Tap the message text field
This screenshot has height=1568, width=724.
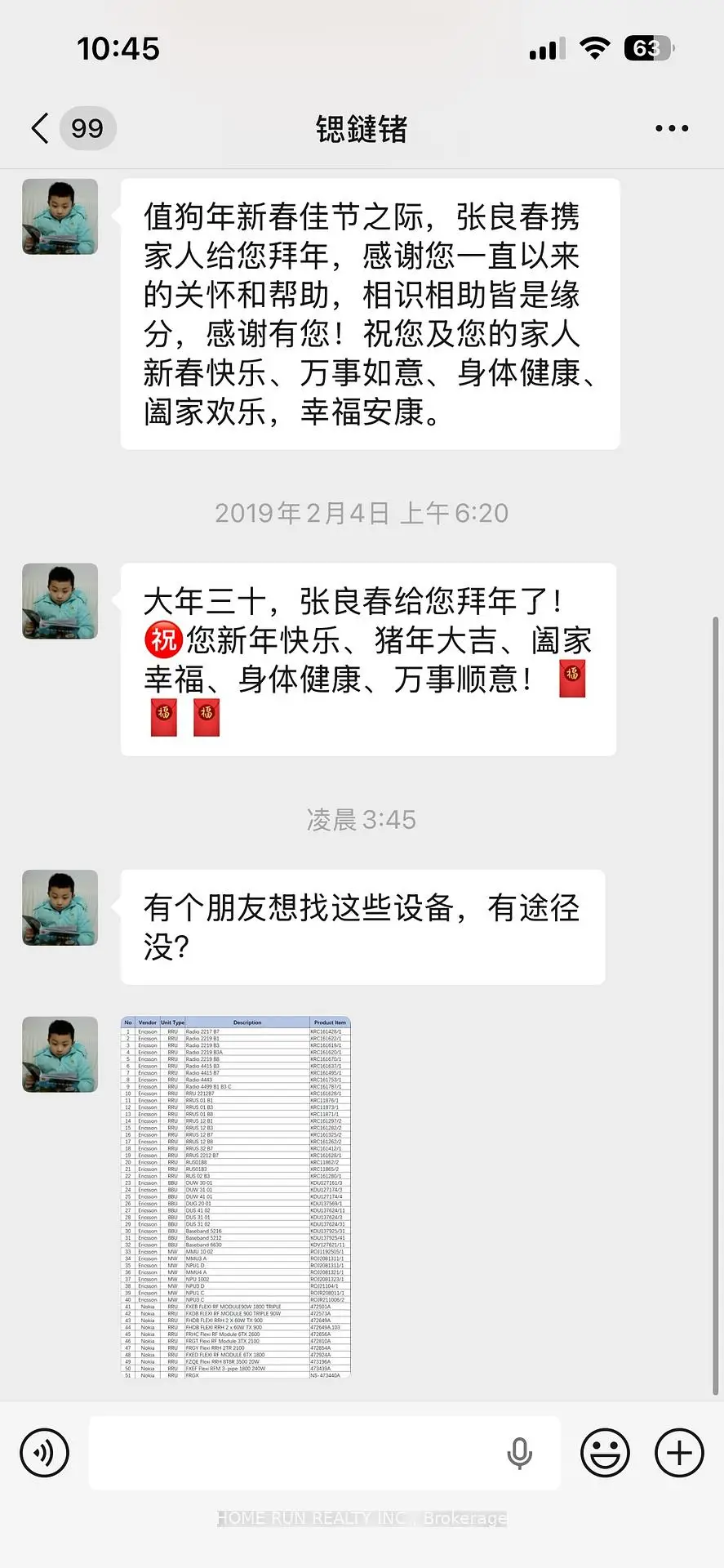(x=294, y=1453)
